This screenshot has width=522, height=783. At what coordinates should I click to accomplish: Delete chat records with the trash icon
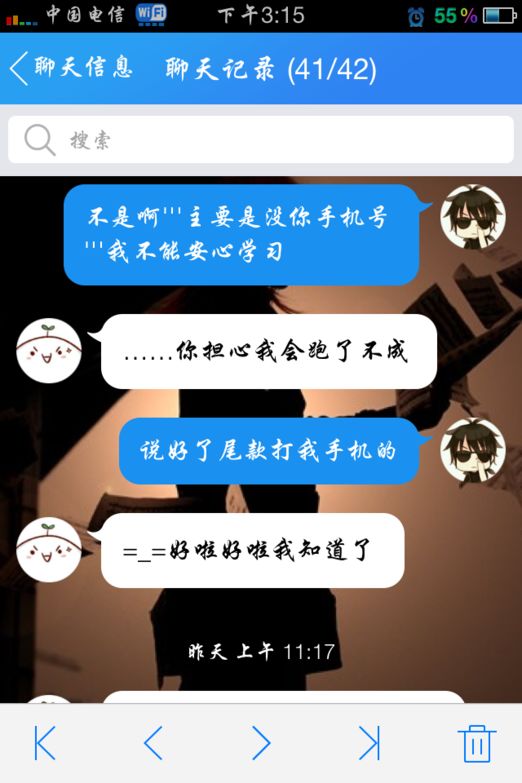[x=477, y=743]
